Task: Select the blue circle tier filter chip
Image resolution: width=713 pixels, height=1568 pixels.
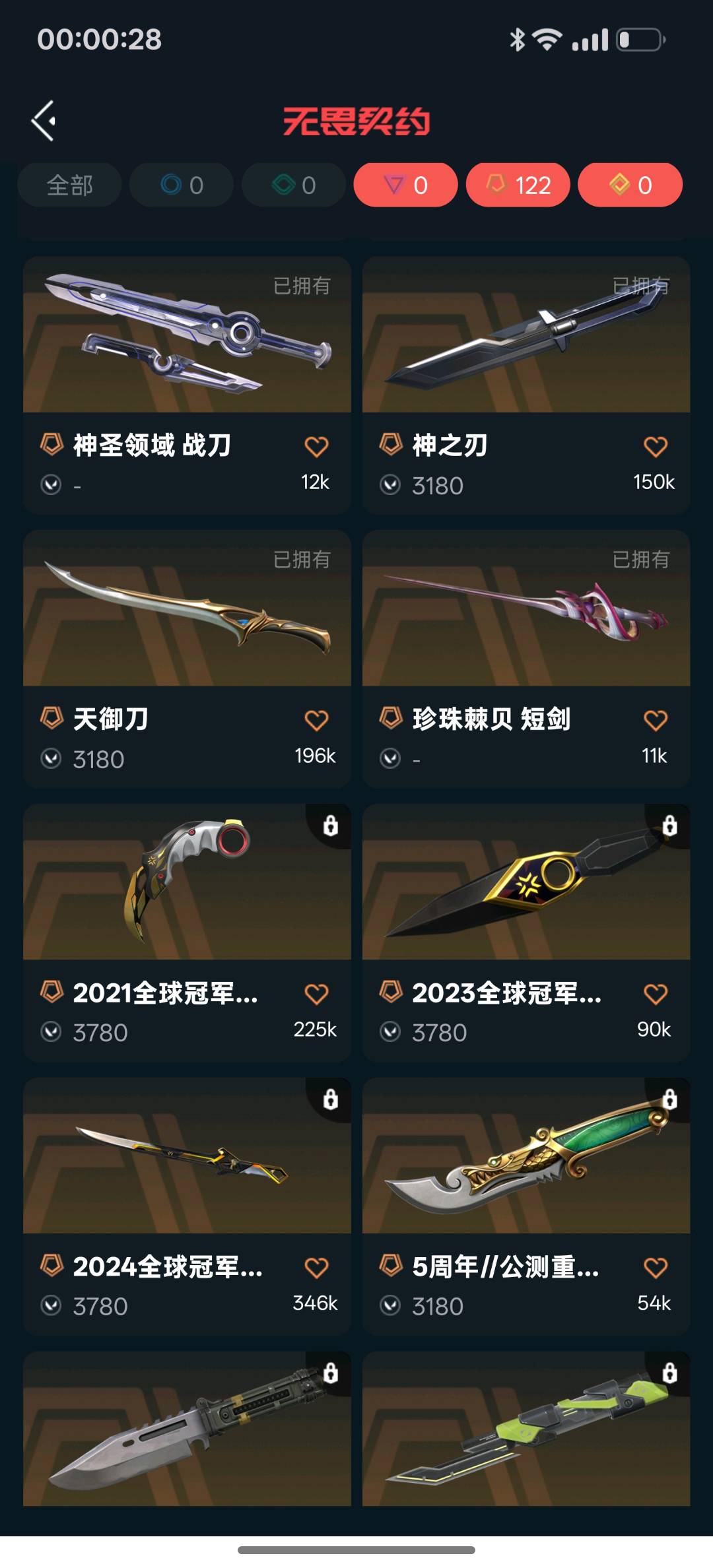Action: 182,185
